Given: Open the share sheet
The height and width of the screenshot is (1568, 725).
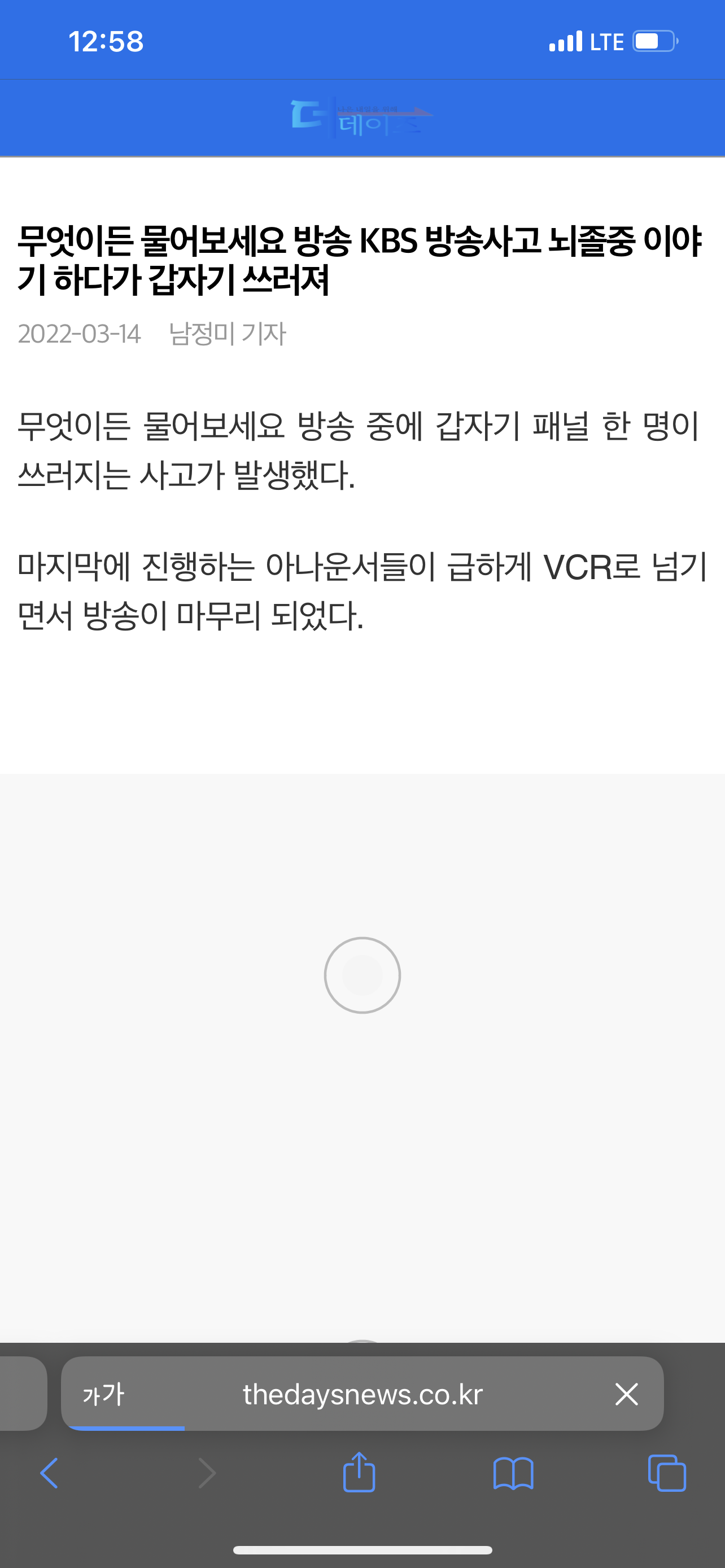Looking at the screenshot, I should coord(359,1472).
